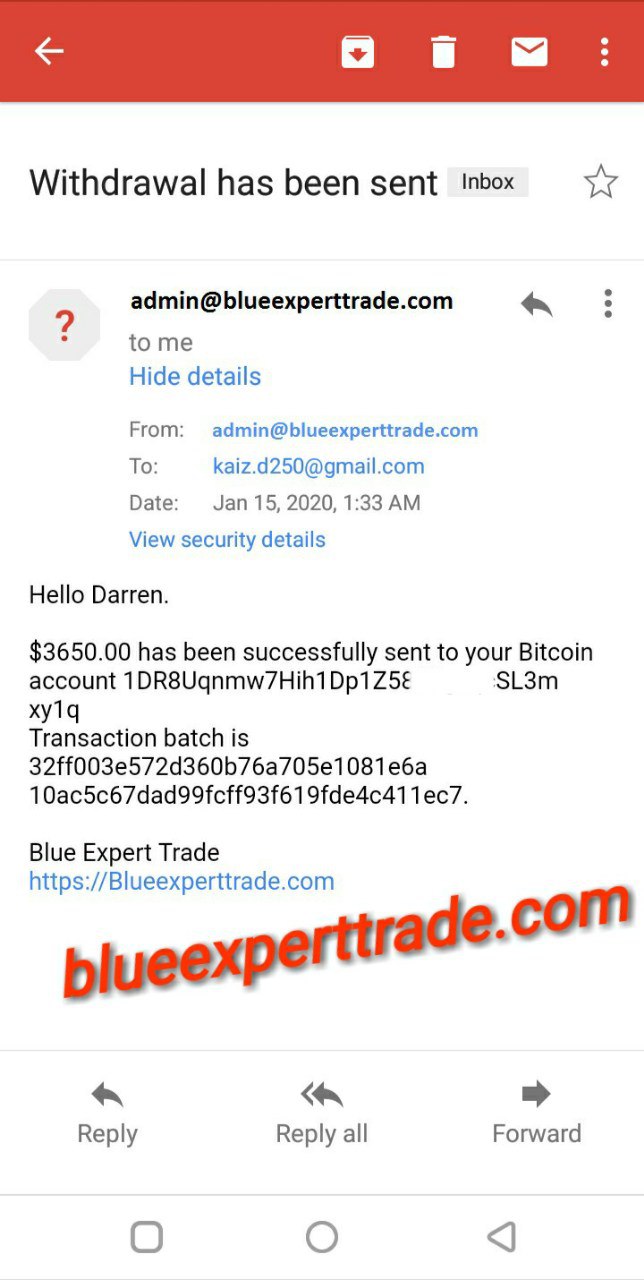The width and height of the screenshot is (644, 1280).
Task: Choose Reply all
Action: click(322, 1112)
